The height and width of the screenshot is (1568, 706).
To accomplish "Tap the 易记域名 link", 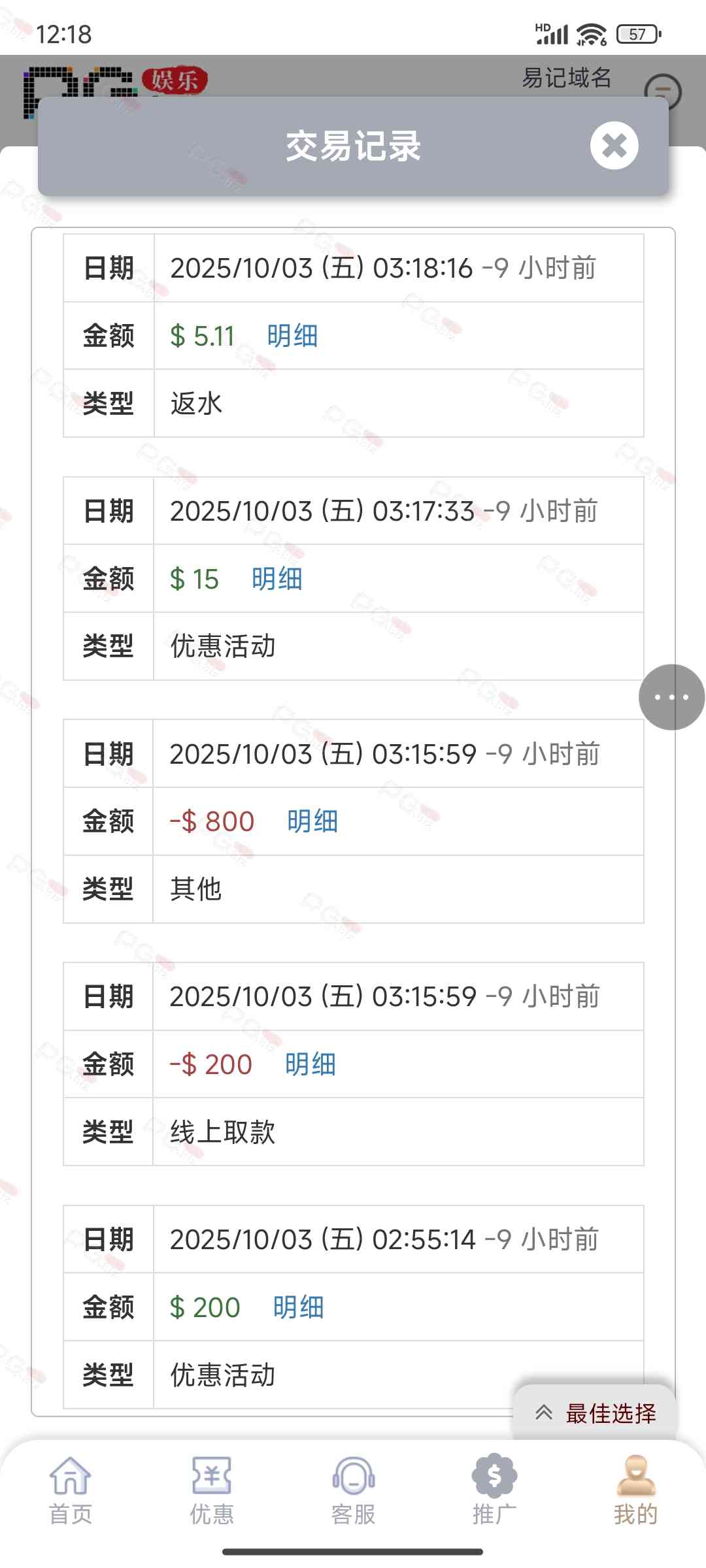I will pyautogui.click(x=566, y=78).
